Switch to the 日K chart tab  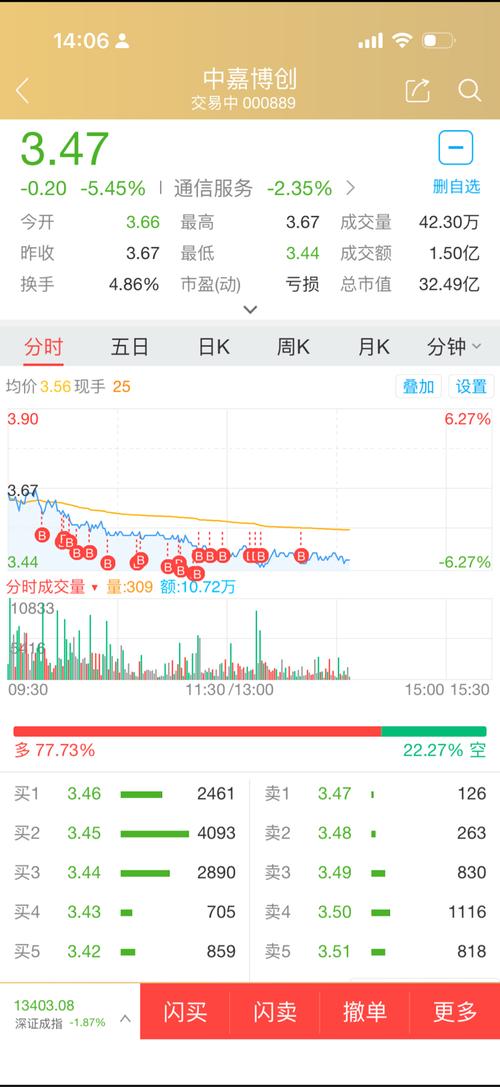pyautogui.click(x=214, y=347)
